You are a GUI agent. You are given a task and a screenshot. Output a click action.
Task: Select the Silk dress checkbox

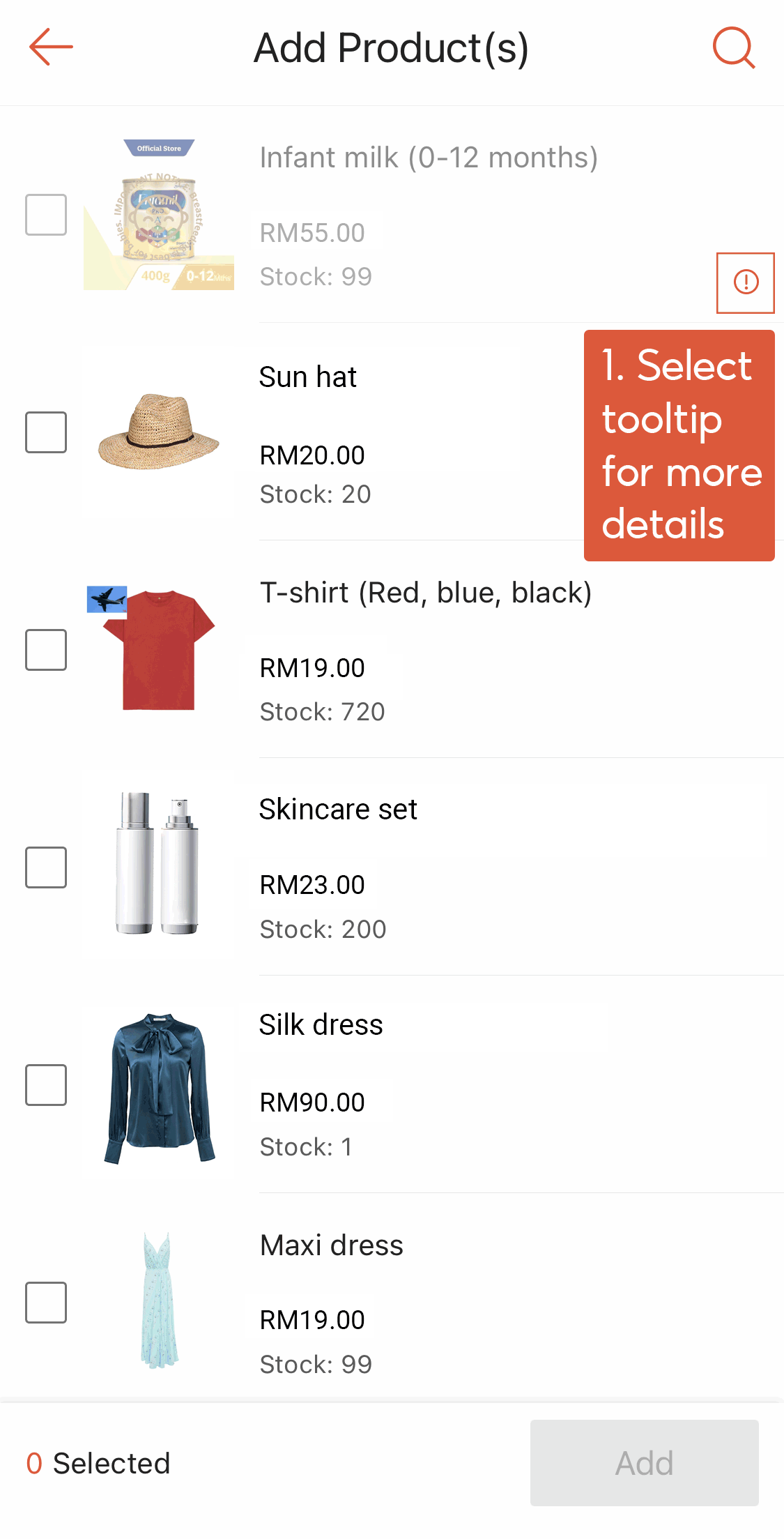coord(45,1084)
